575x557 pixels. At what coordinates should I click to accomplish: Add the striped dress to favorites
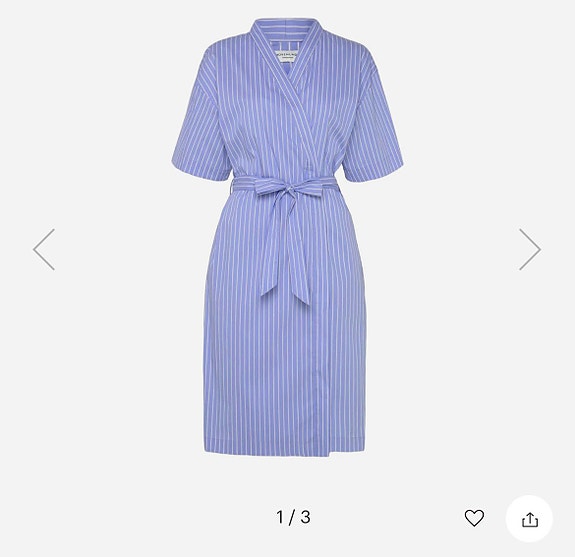474,518
